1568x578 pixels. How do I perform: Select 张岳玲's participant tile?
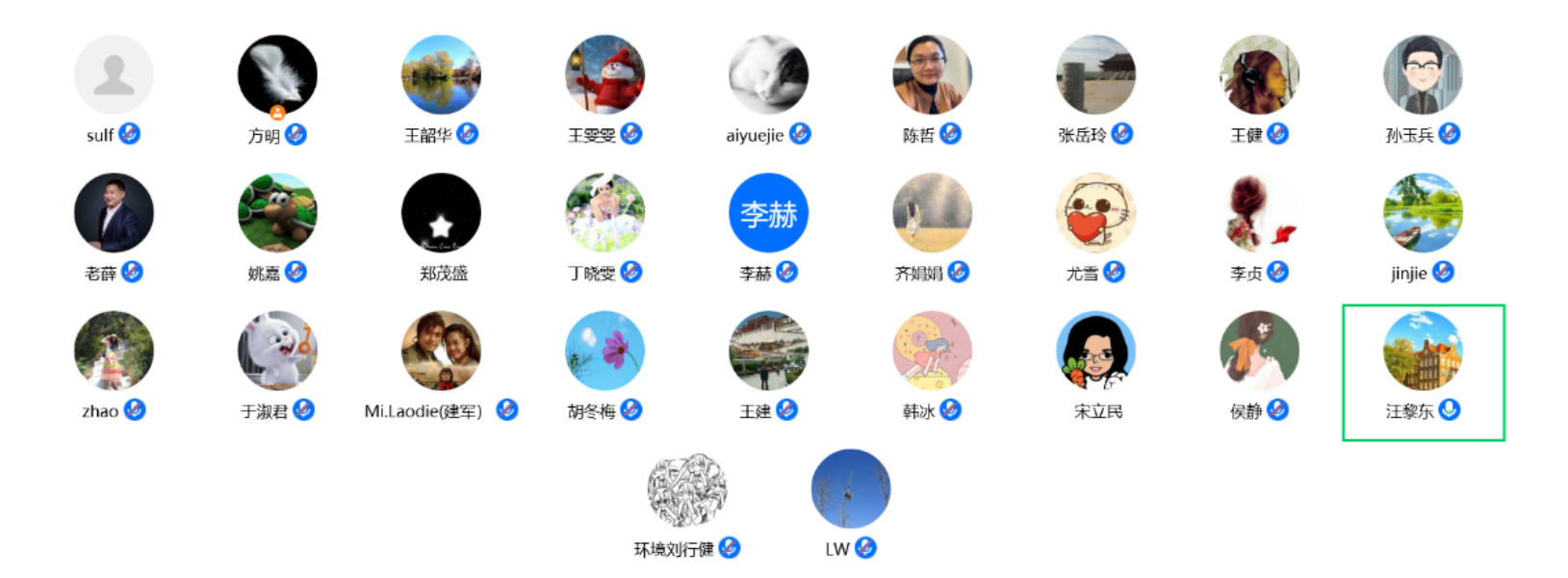[1095, 75]
